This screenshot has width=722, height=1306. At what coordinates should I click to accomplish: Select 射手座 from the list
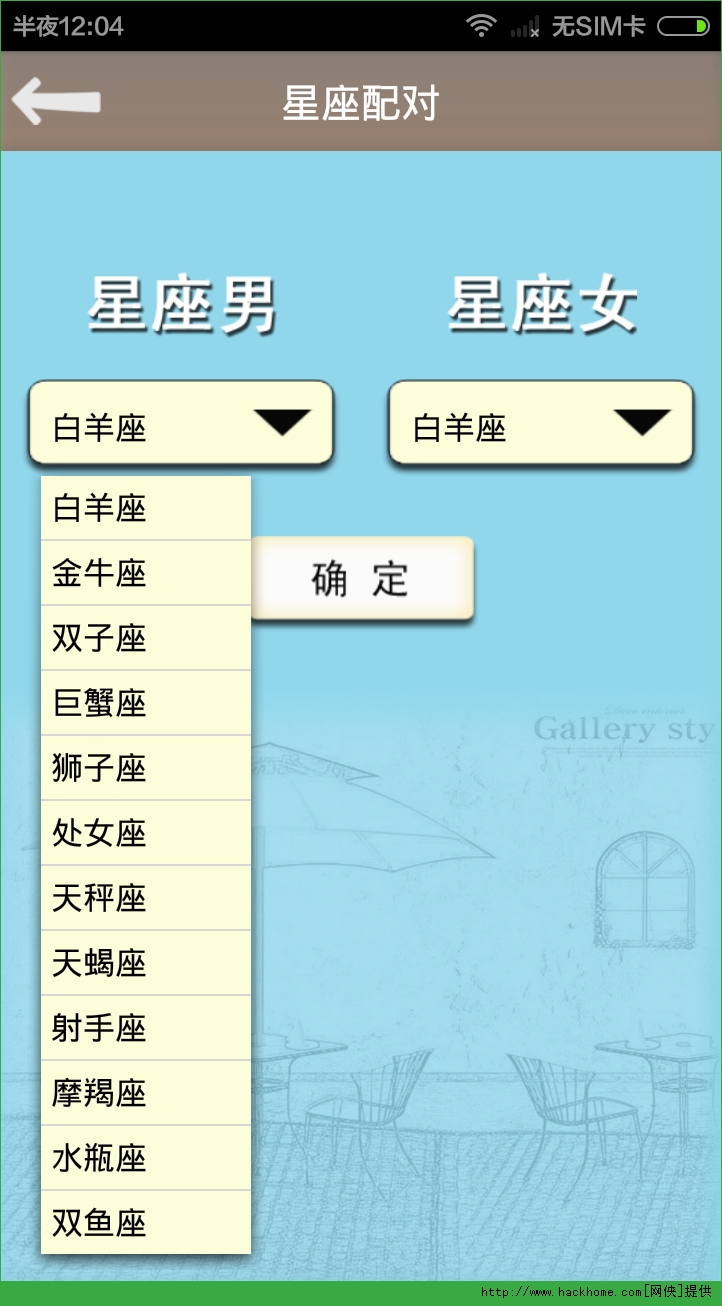146,1028
